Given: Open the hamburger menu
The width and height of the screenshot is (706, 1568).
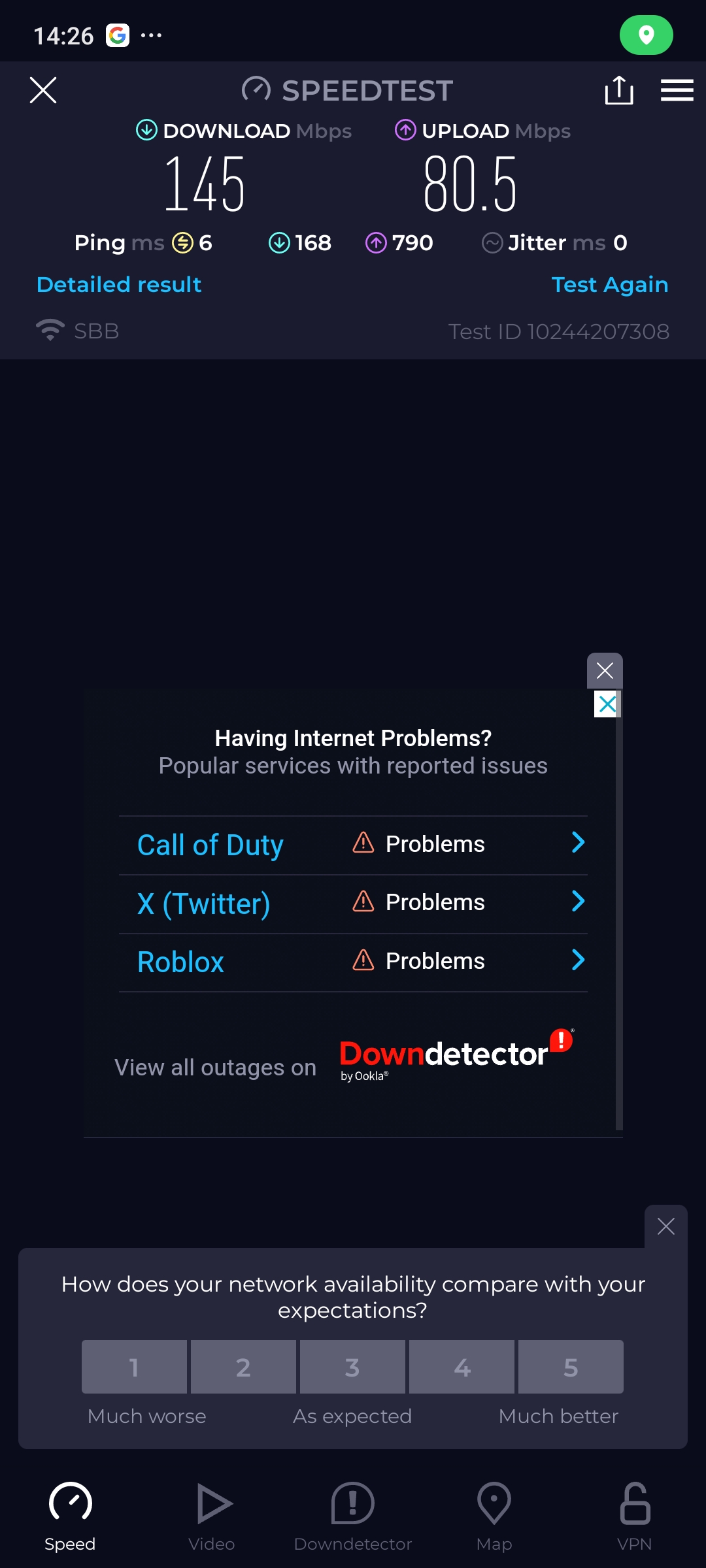Looking at the screenshot, I should coord(677,90).
